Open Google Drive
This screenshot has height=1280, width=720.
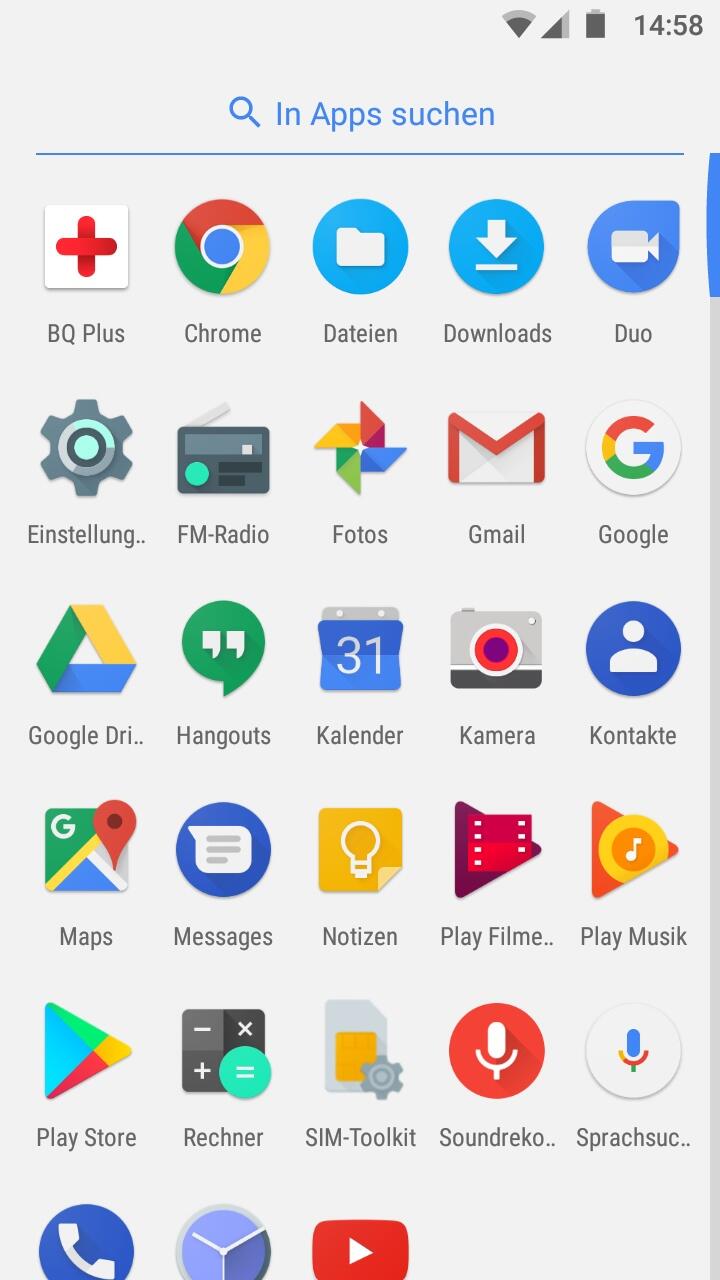pyautogui.click(x=86, y=649)
